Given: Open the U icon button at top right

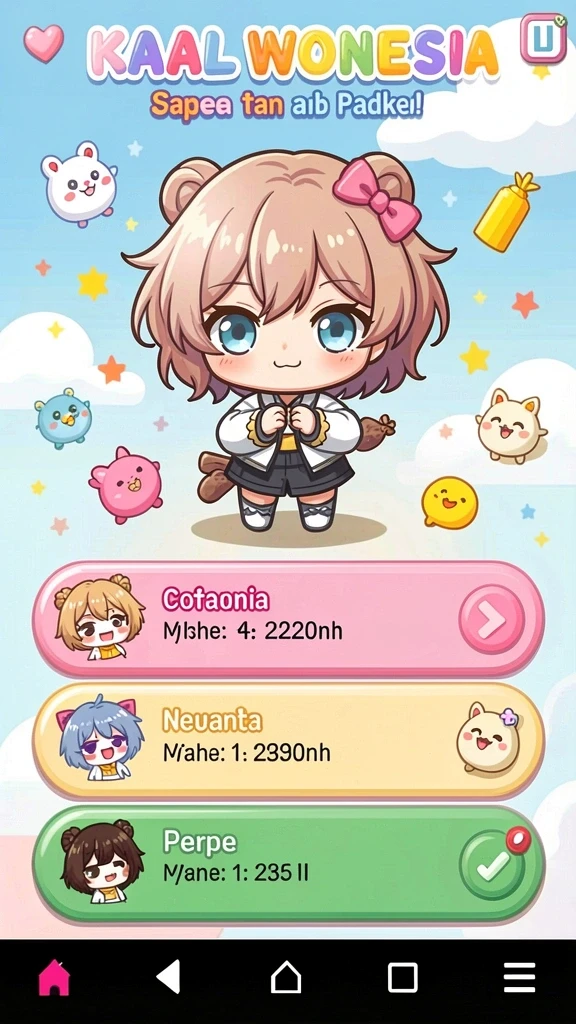Looking at the screenshot, I should click(543, 39).
